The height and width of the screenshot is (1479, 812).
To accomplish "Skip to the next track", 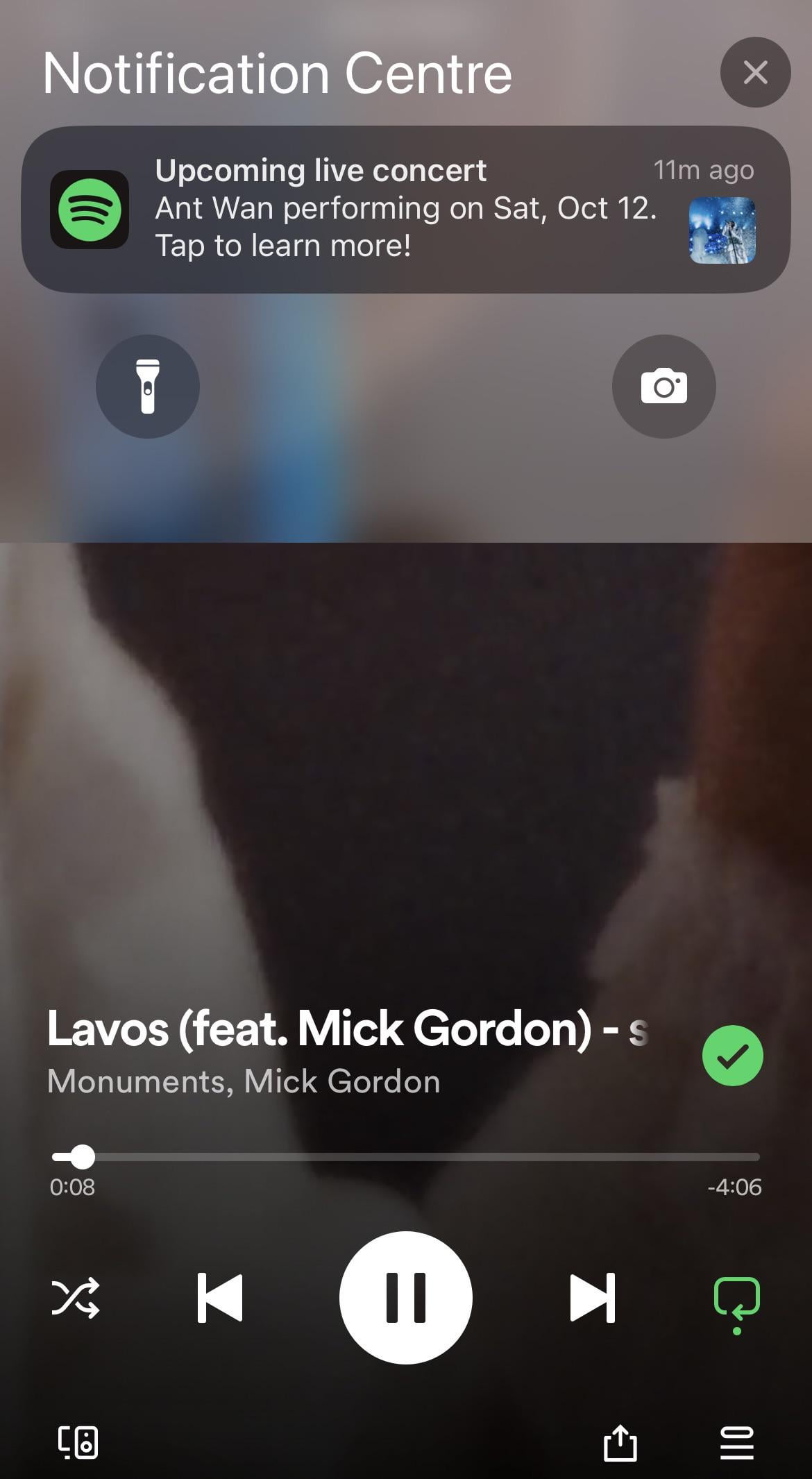I will (592, 1297).
